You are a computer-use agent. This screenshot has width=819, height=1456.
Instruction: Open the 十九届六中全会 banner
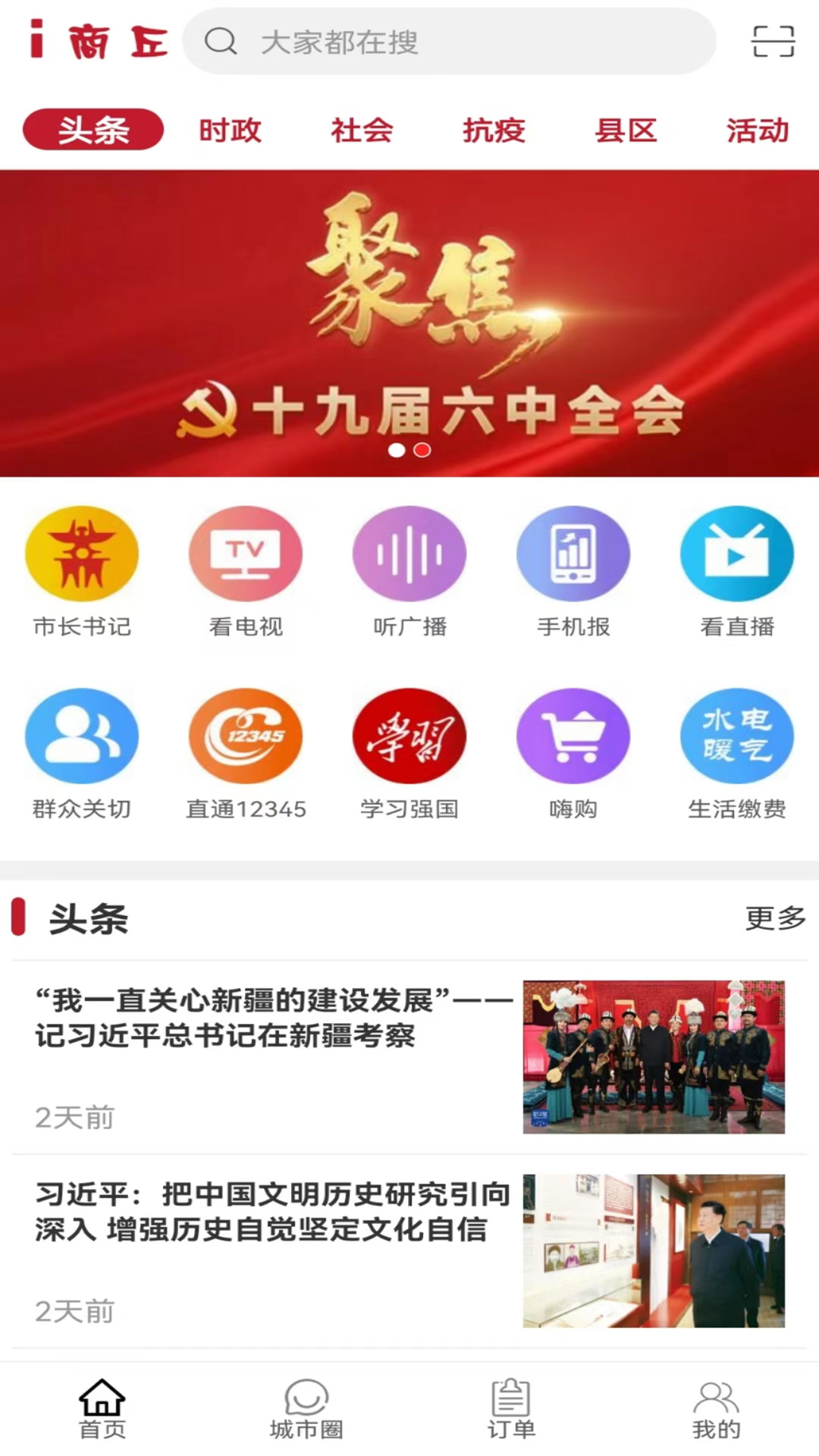click(409, 323)
